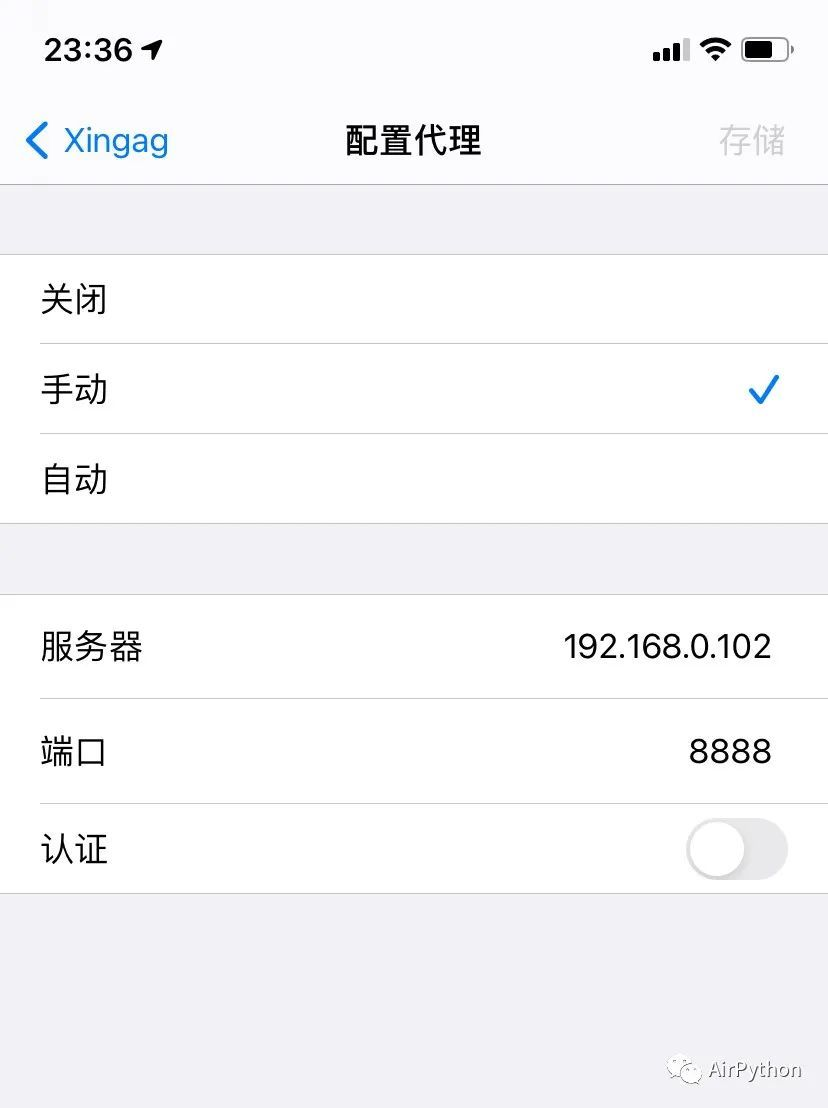Edit the 服务器 server address field

point(666,646)
